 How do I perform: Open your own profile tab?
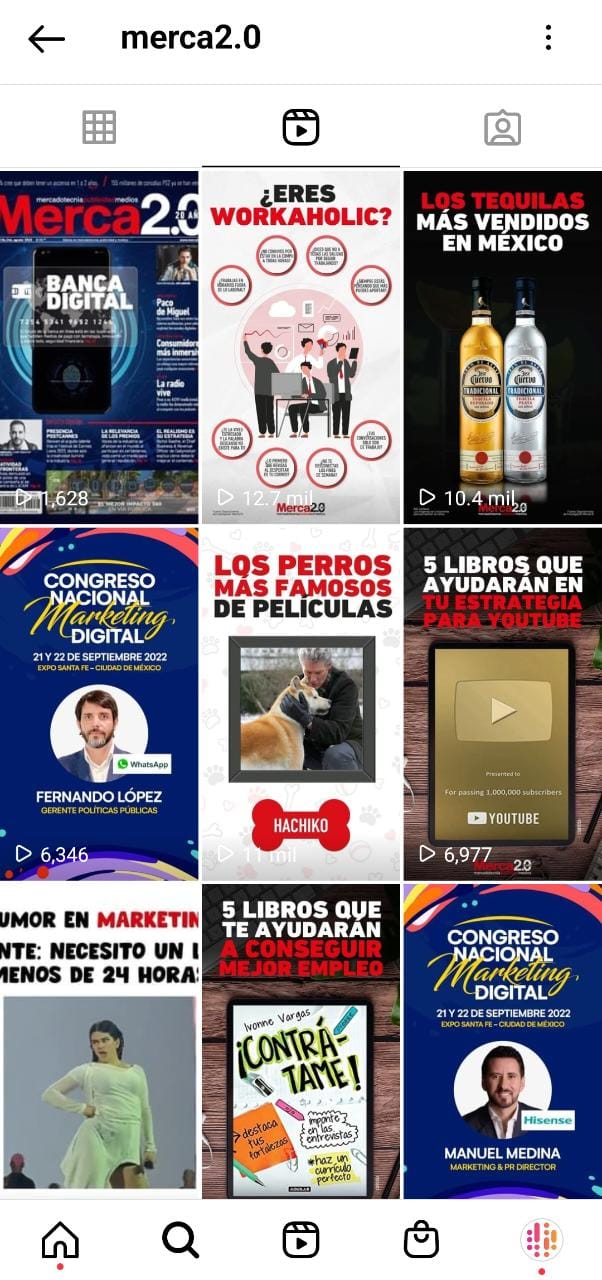point(541,1240)
